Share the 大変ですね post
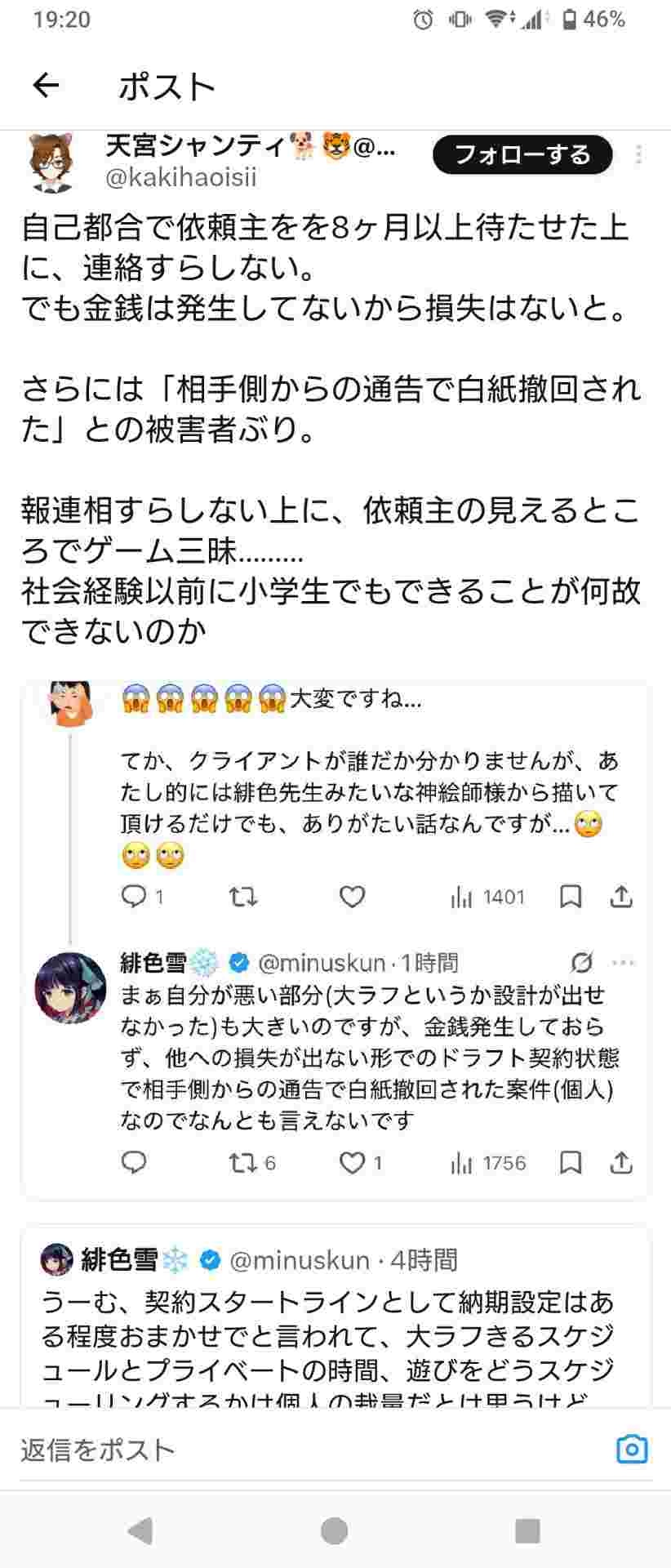 pyautogui.click(x=621, y=897)
